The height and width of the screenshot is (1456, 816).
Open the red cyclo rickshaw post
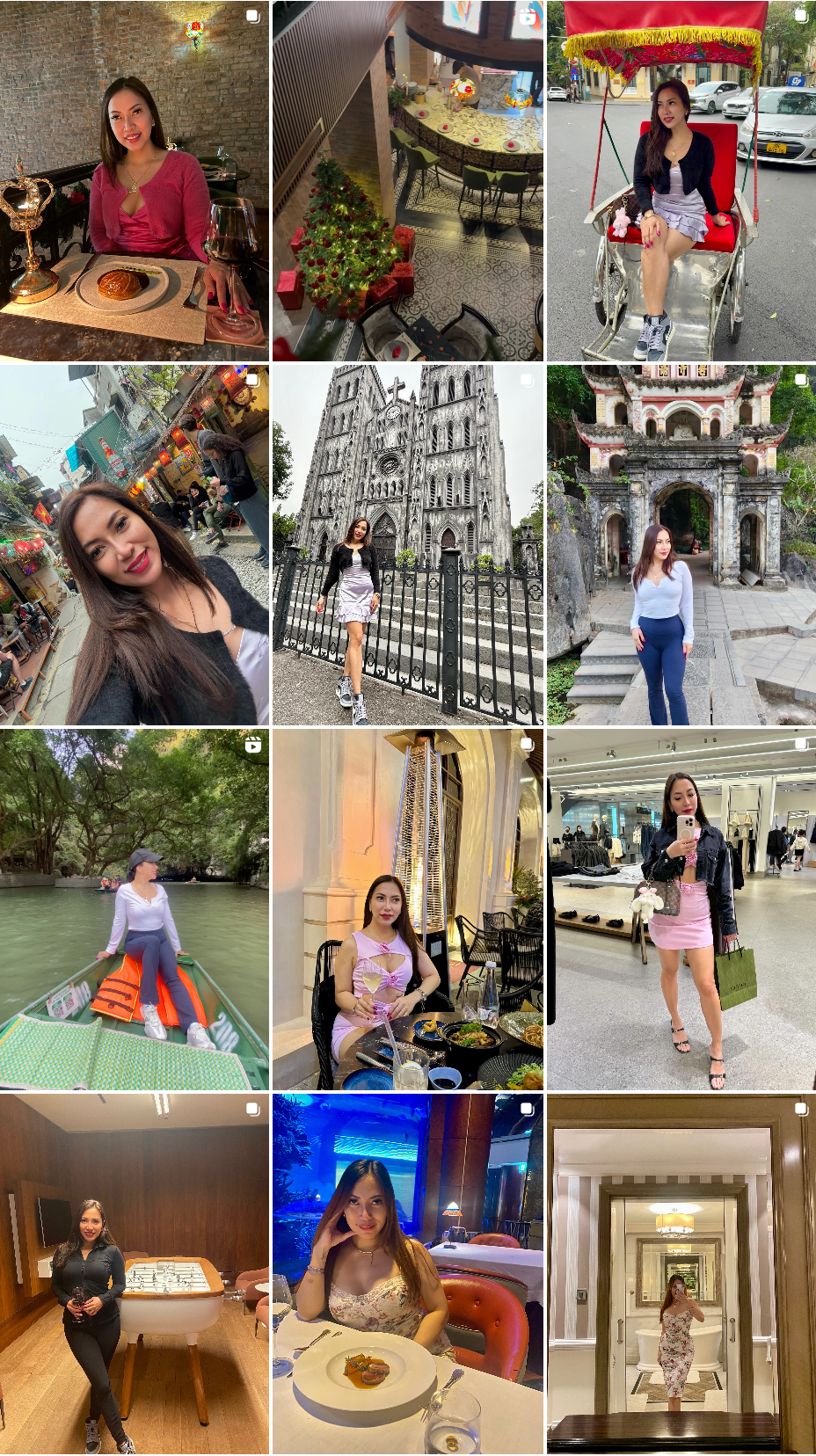click(x=681, y=180)
